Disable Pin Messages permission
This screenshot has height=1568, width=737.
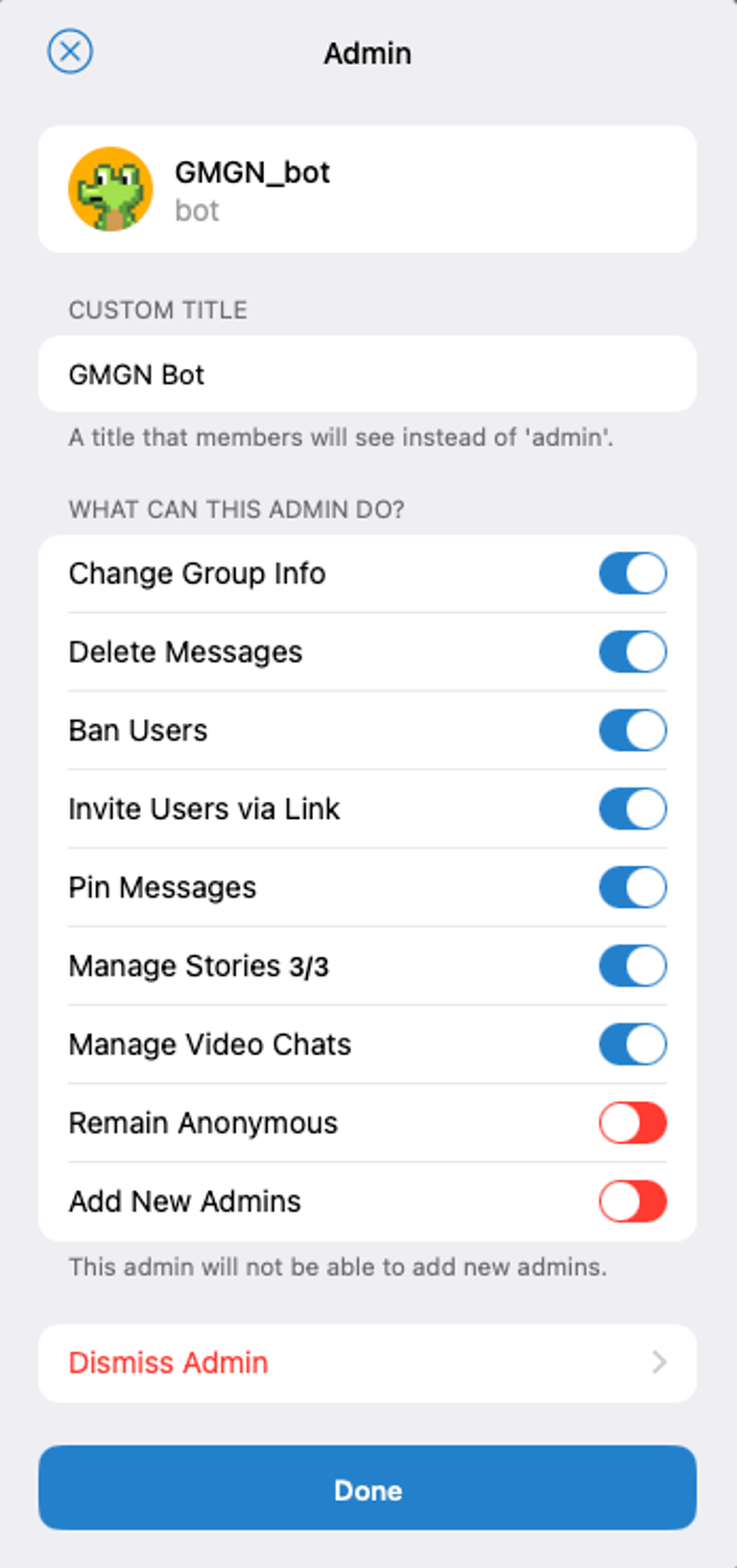(632, 888)
